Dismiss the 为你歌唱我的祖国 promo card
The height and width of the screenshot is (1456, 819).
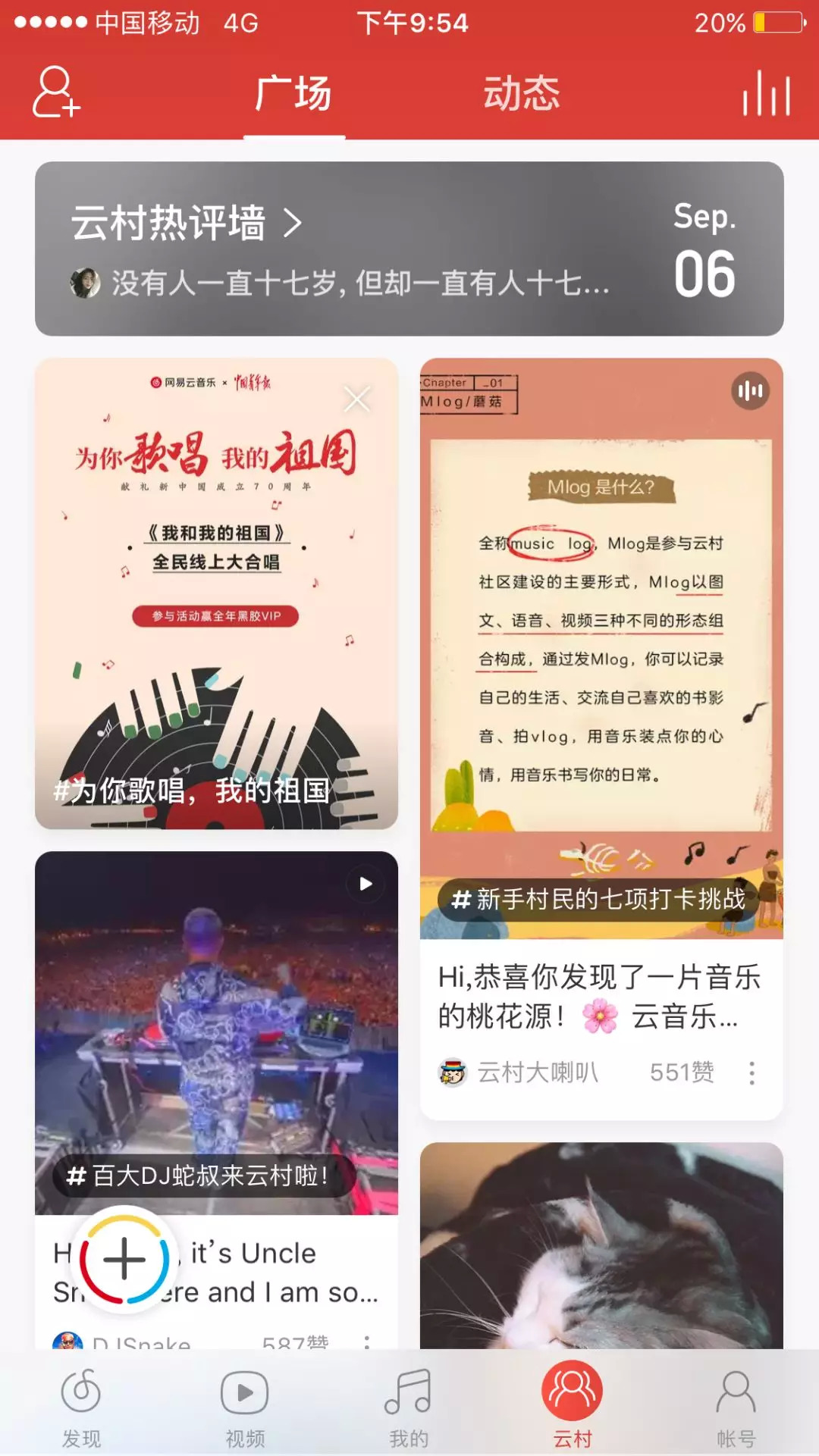[x=357, y=399]
